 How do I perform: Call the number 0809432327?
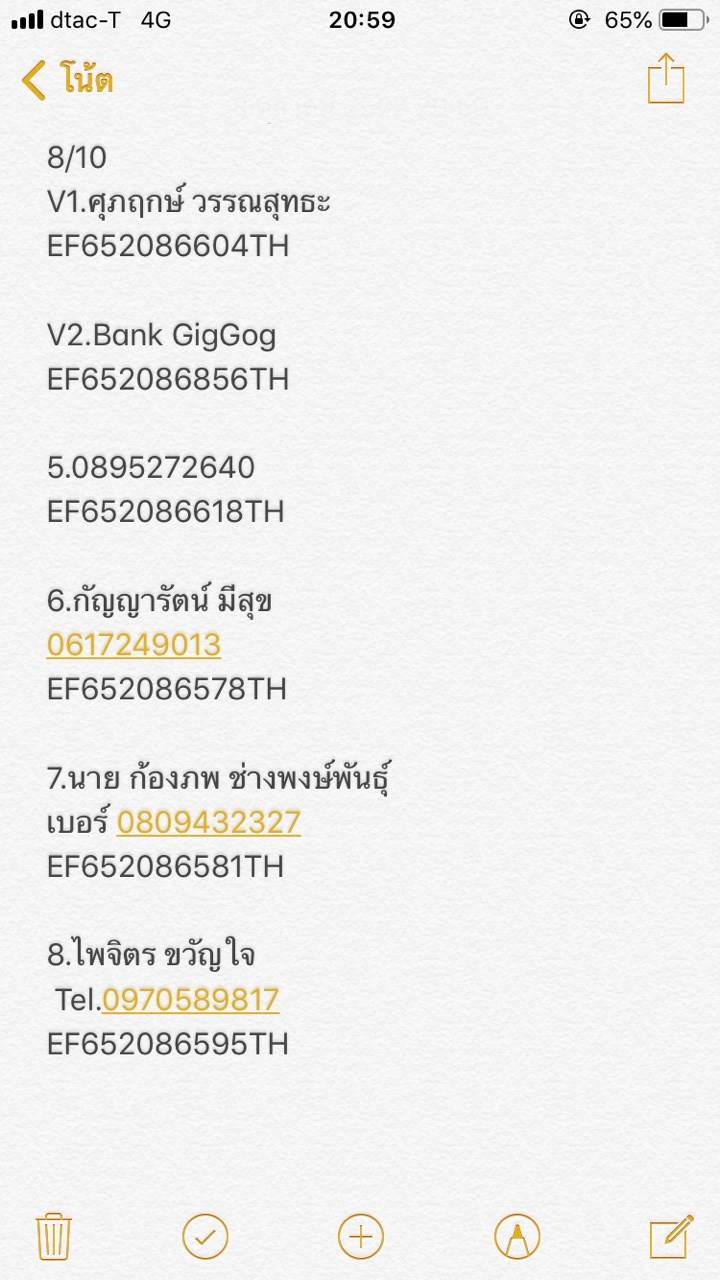(x=209, y=823)
